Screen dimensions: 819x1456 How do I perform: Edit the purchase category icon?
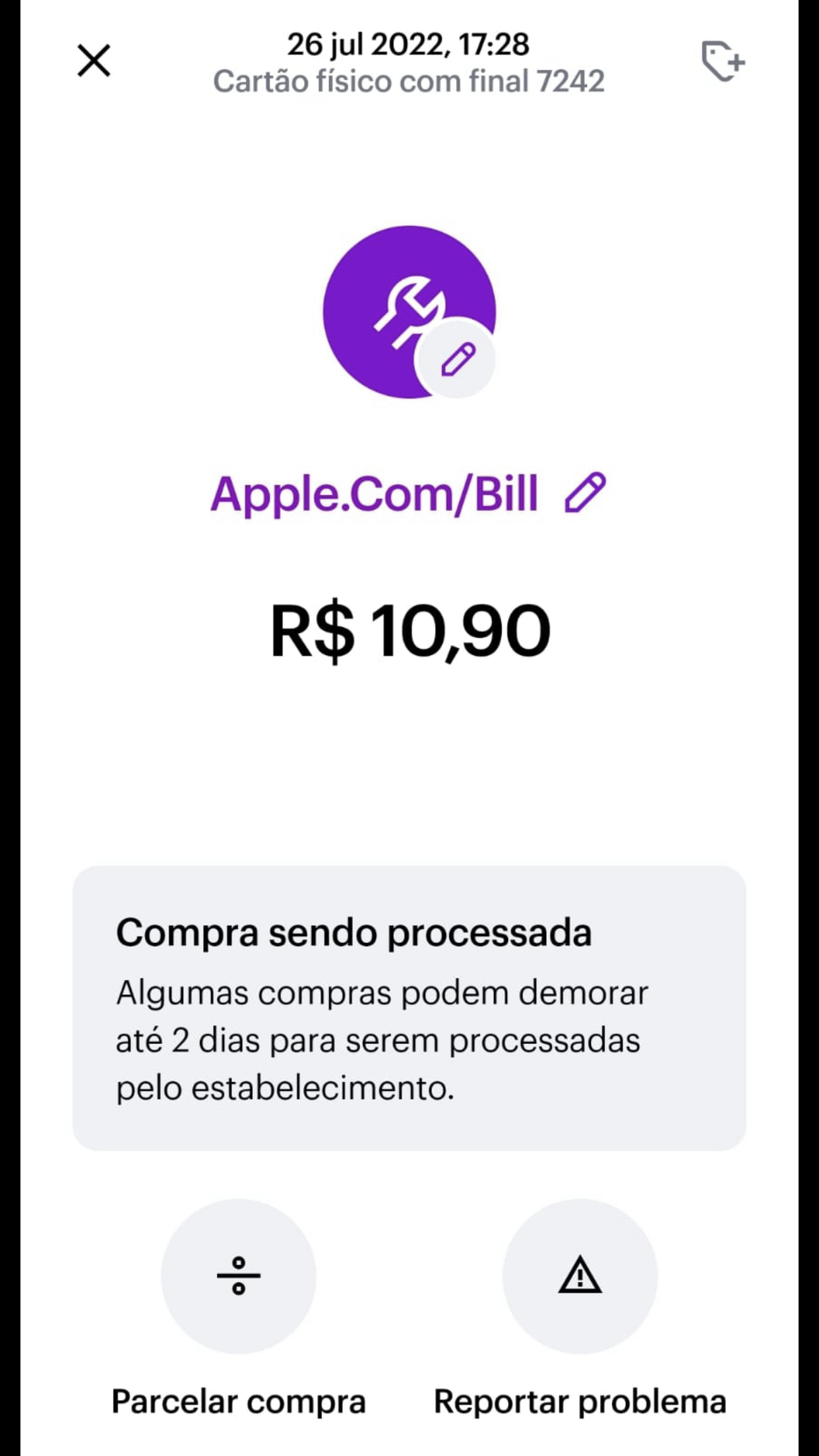pyautogui.click(x=456, y=360)
